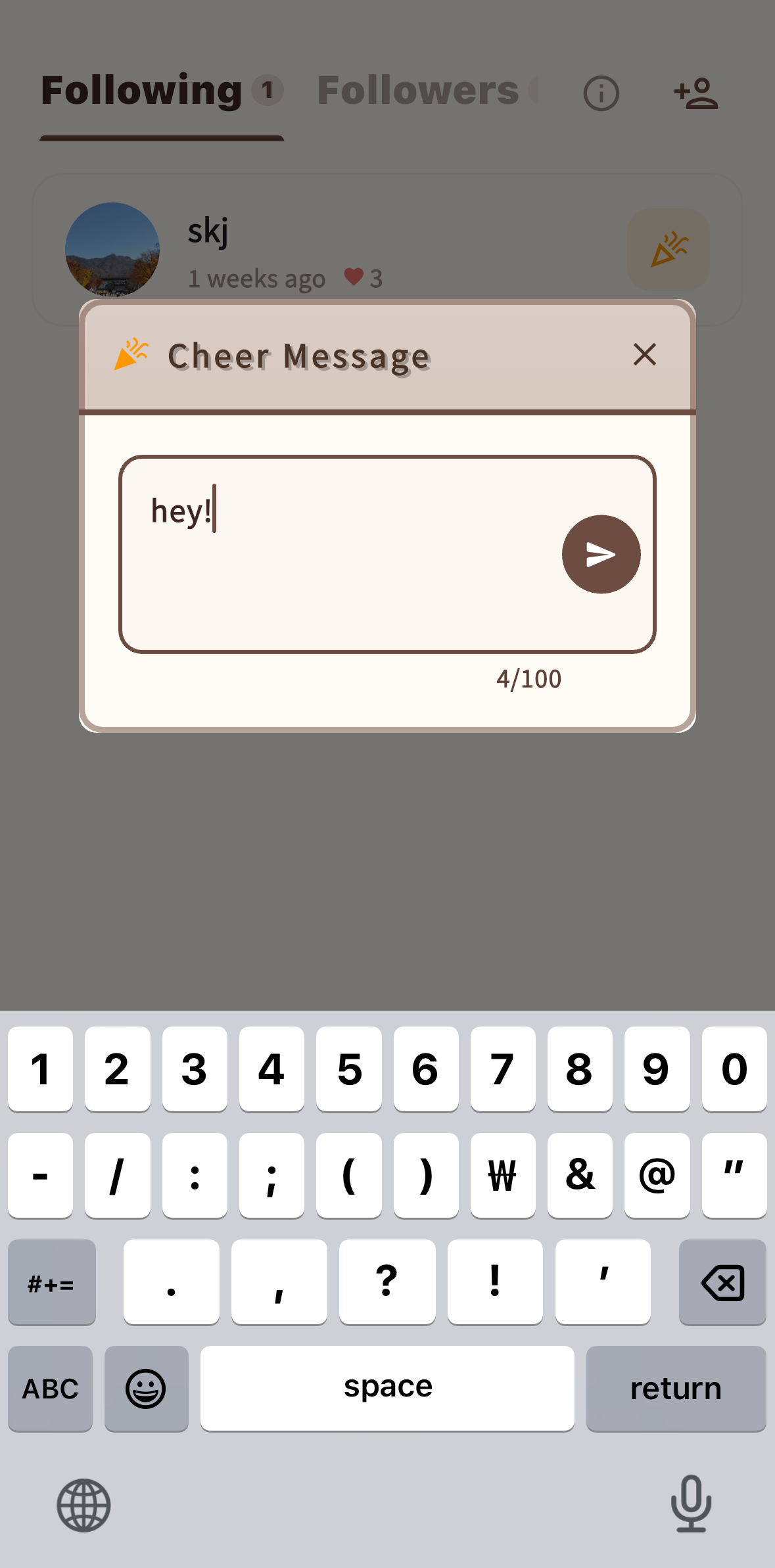
Task: Delete last character with backspace key
Action: (722, 1282)
